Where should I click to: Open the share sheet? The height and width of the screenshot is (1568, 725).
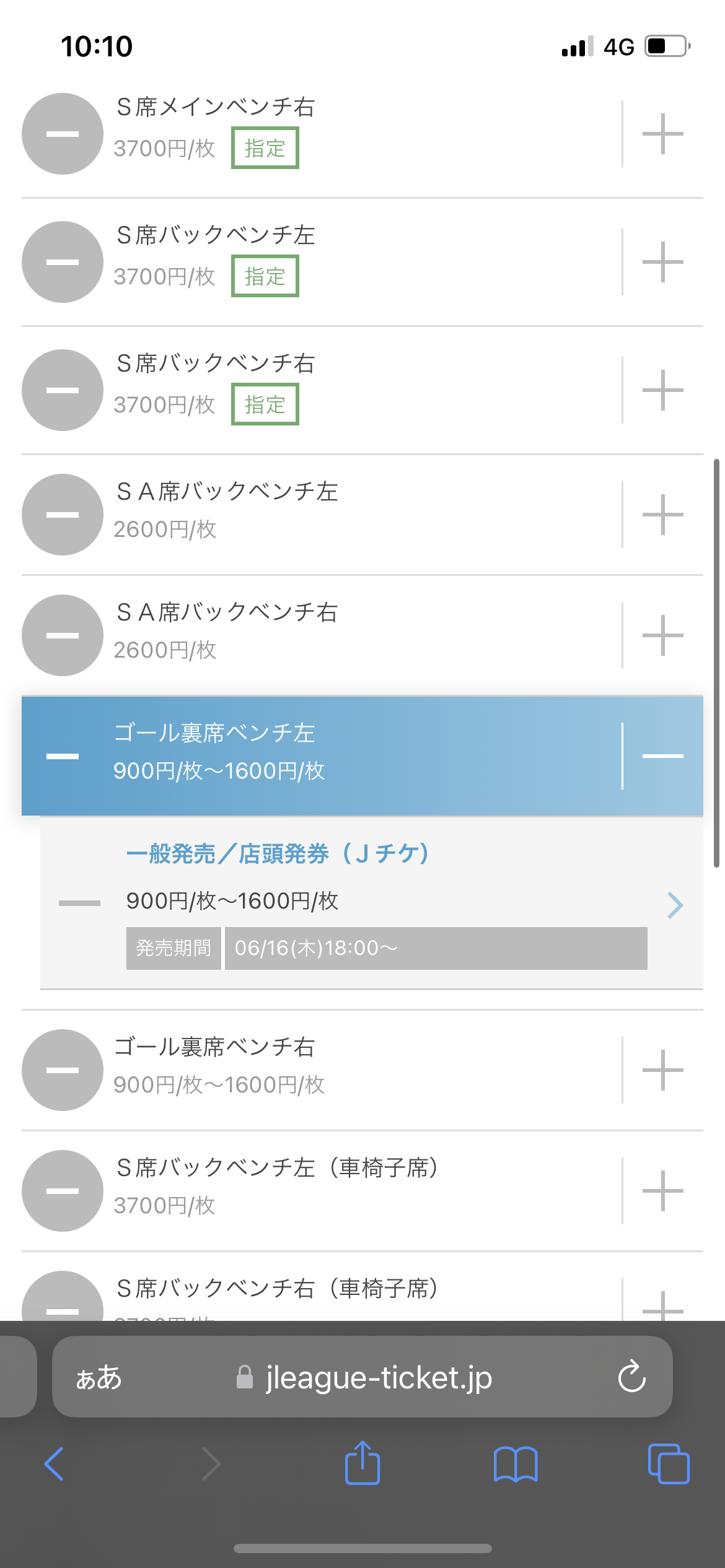coord(362,1464)
